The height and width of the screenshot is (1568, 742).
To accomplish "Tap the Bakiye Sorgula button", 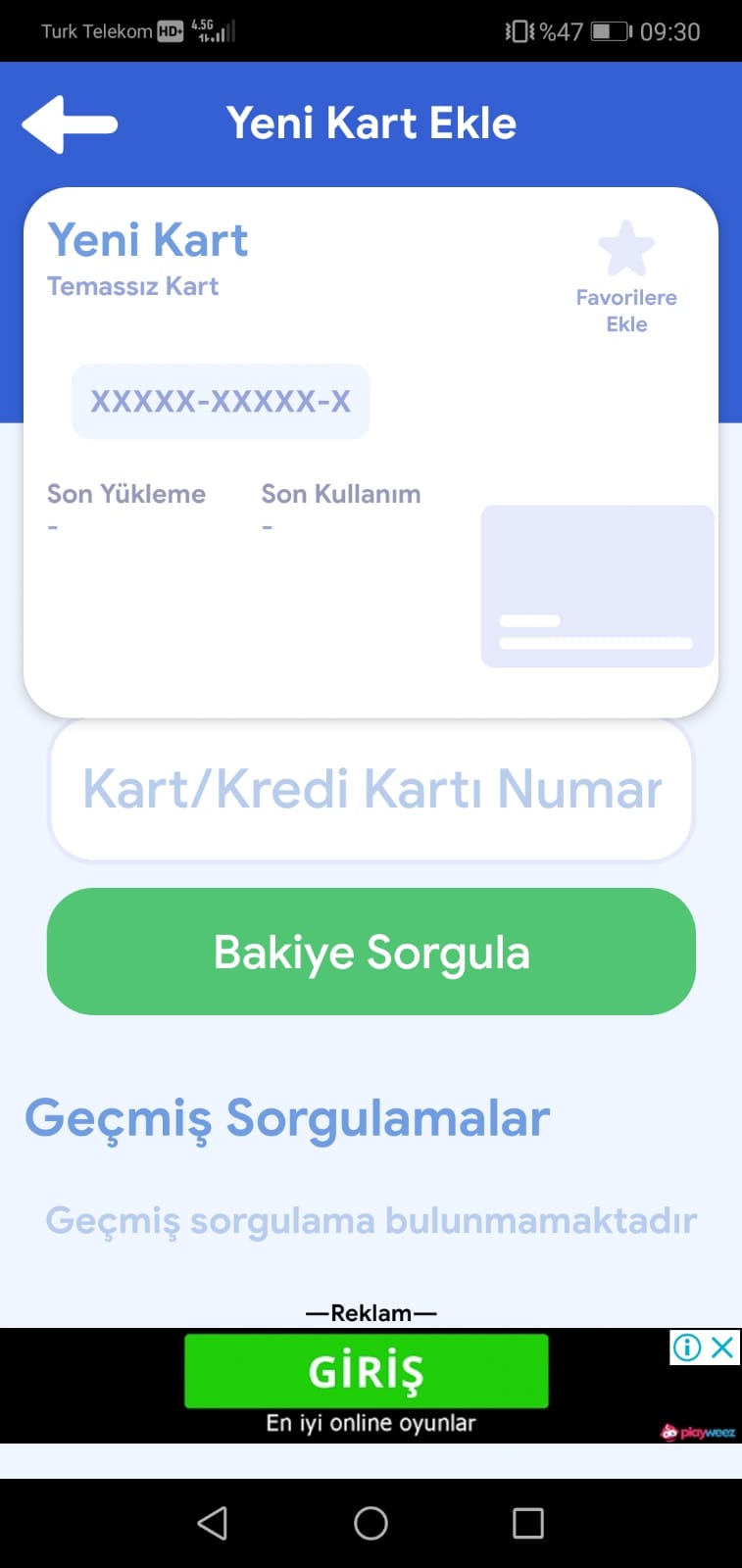I will pyautogui.click(x=371, y=952).
